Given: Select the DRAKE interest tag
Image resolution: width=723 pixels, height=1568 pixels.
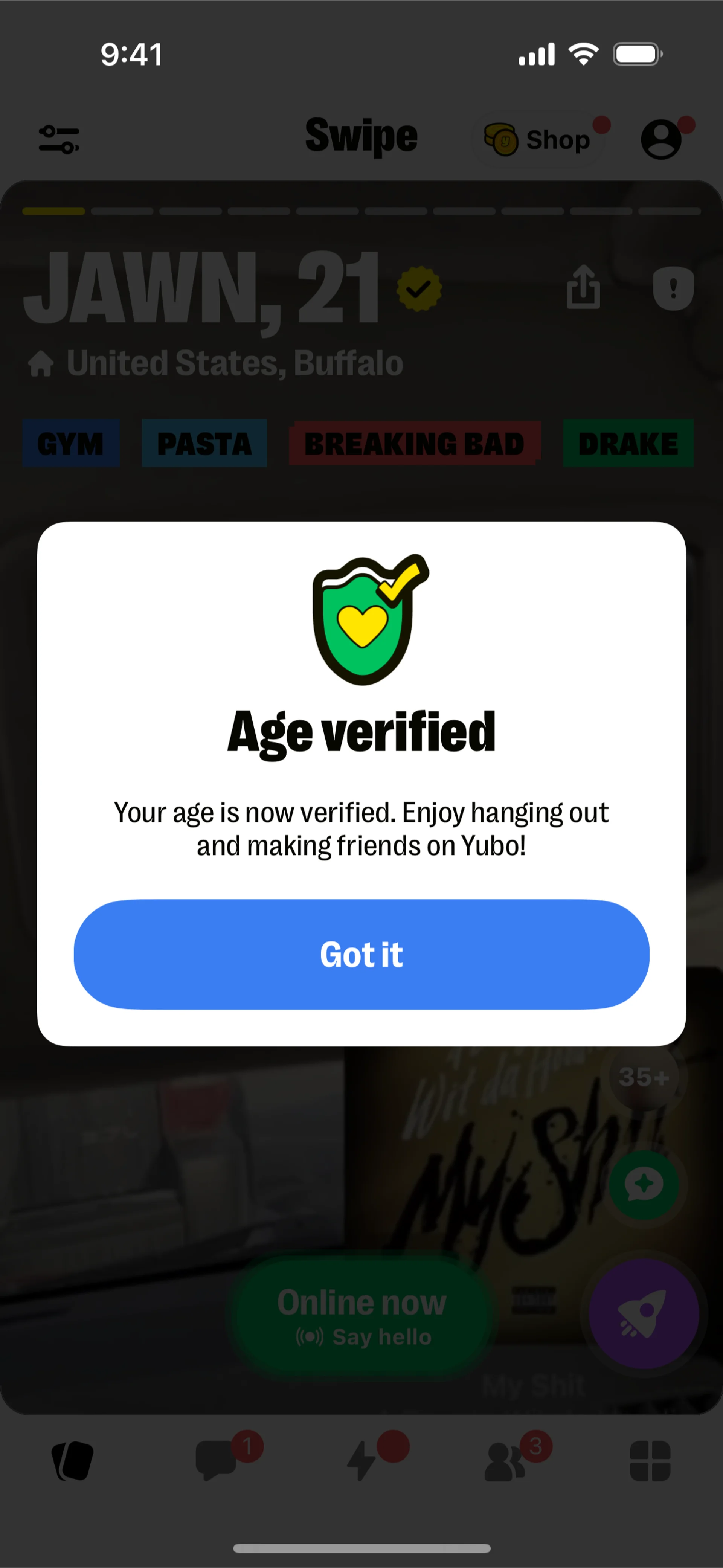Looking at the screenshot, I should tap(627, 443).
